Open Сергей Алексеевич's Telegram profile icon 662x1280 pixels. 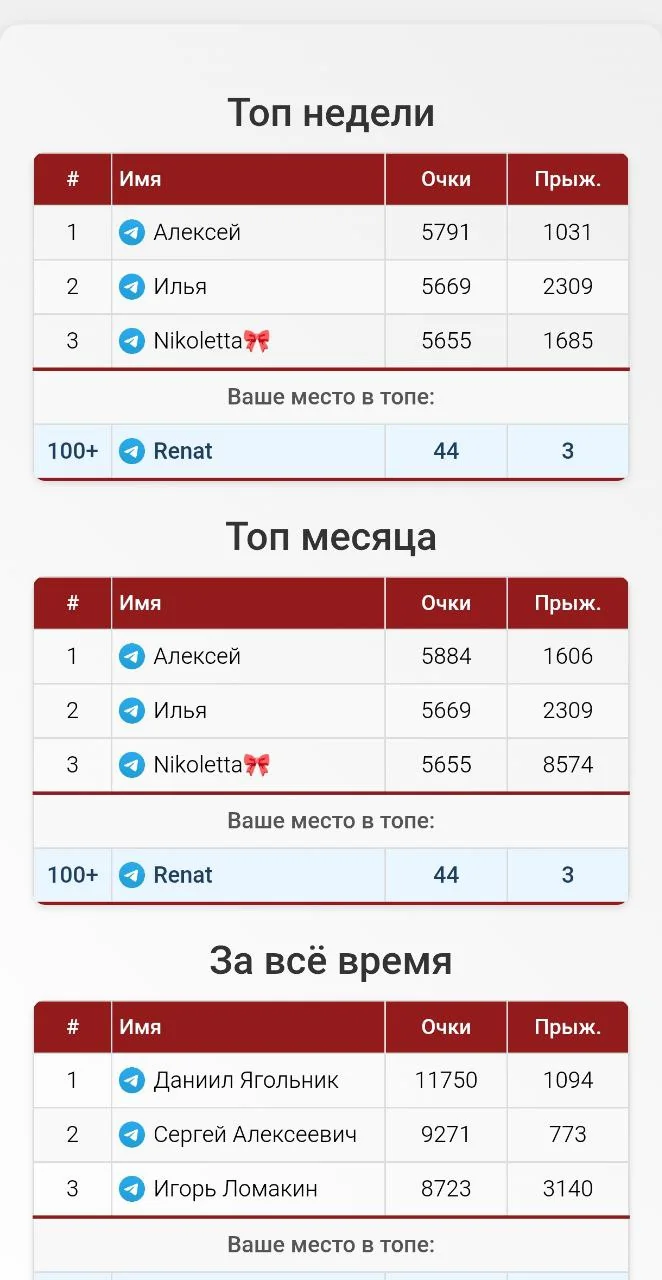pyautogui.click(x=132, y=1135)
